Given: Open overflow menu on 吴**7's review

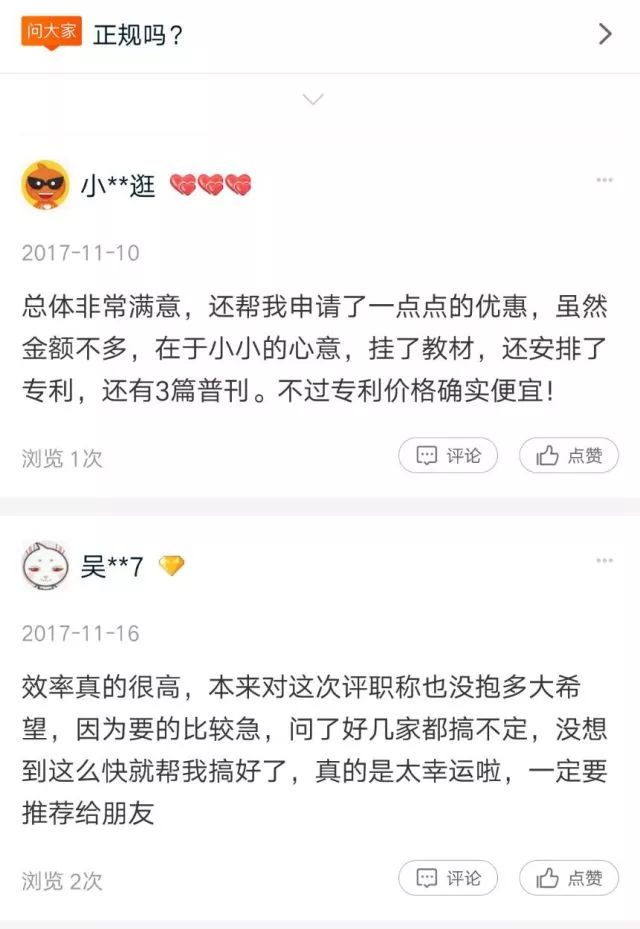Looking at the screenshot, I should 604,561.
